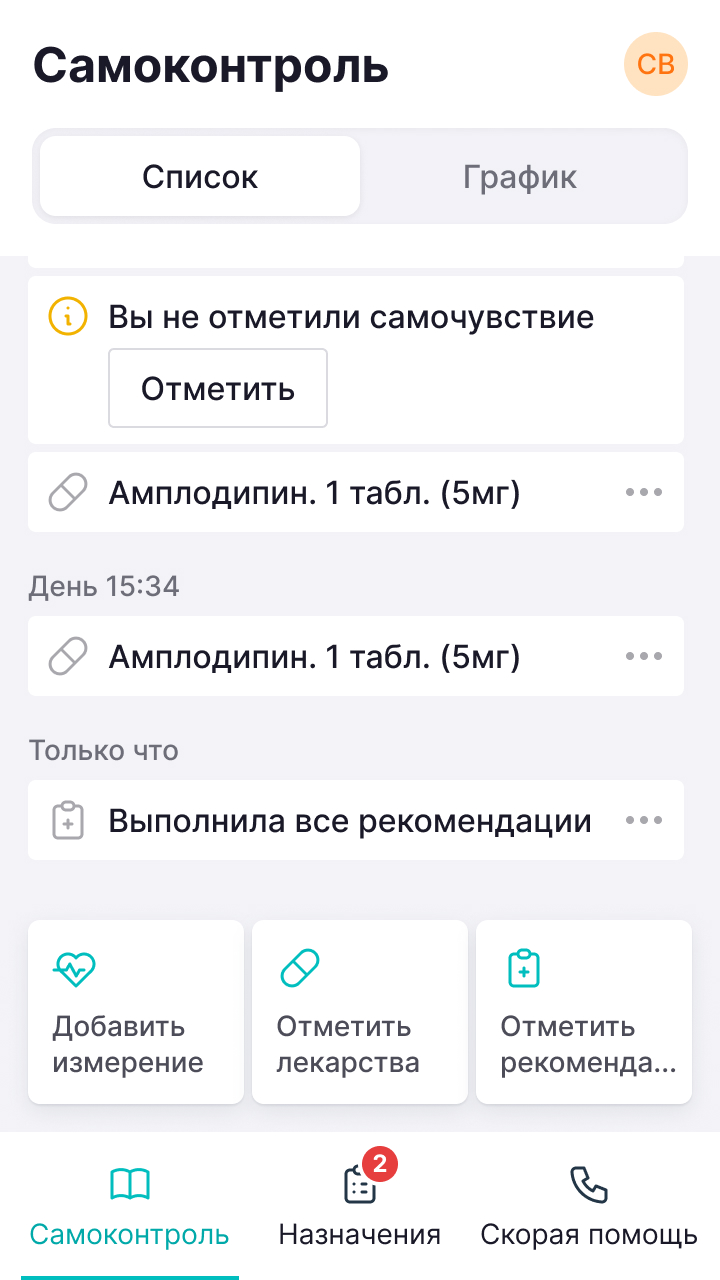Select the Список segment
This screenshot has width=720, height=1280.
[x=200, y=177]
